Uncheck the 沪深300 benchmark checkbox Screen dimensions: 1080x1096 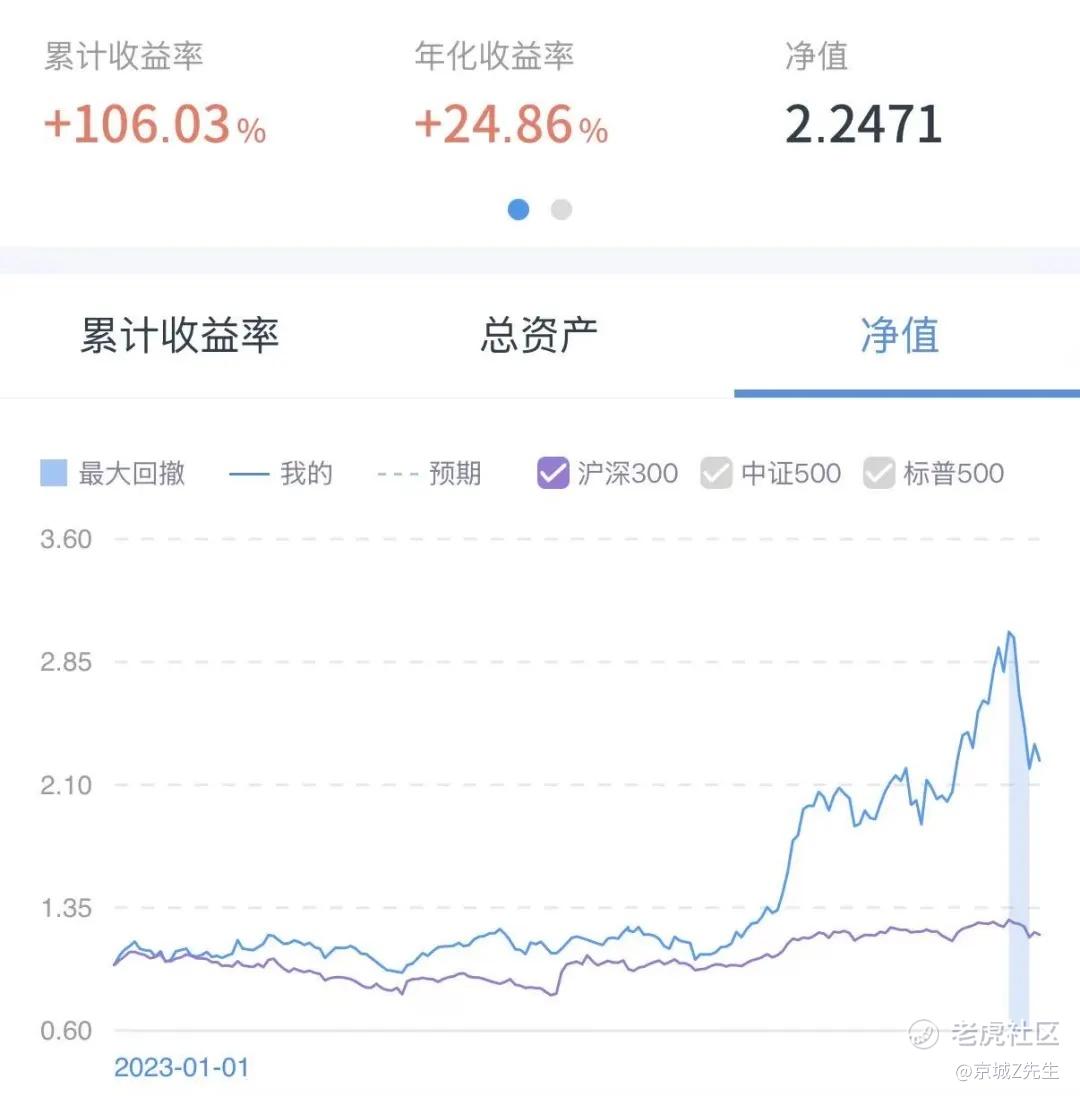553,473
